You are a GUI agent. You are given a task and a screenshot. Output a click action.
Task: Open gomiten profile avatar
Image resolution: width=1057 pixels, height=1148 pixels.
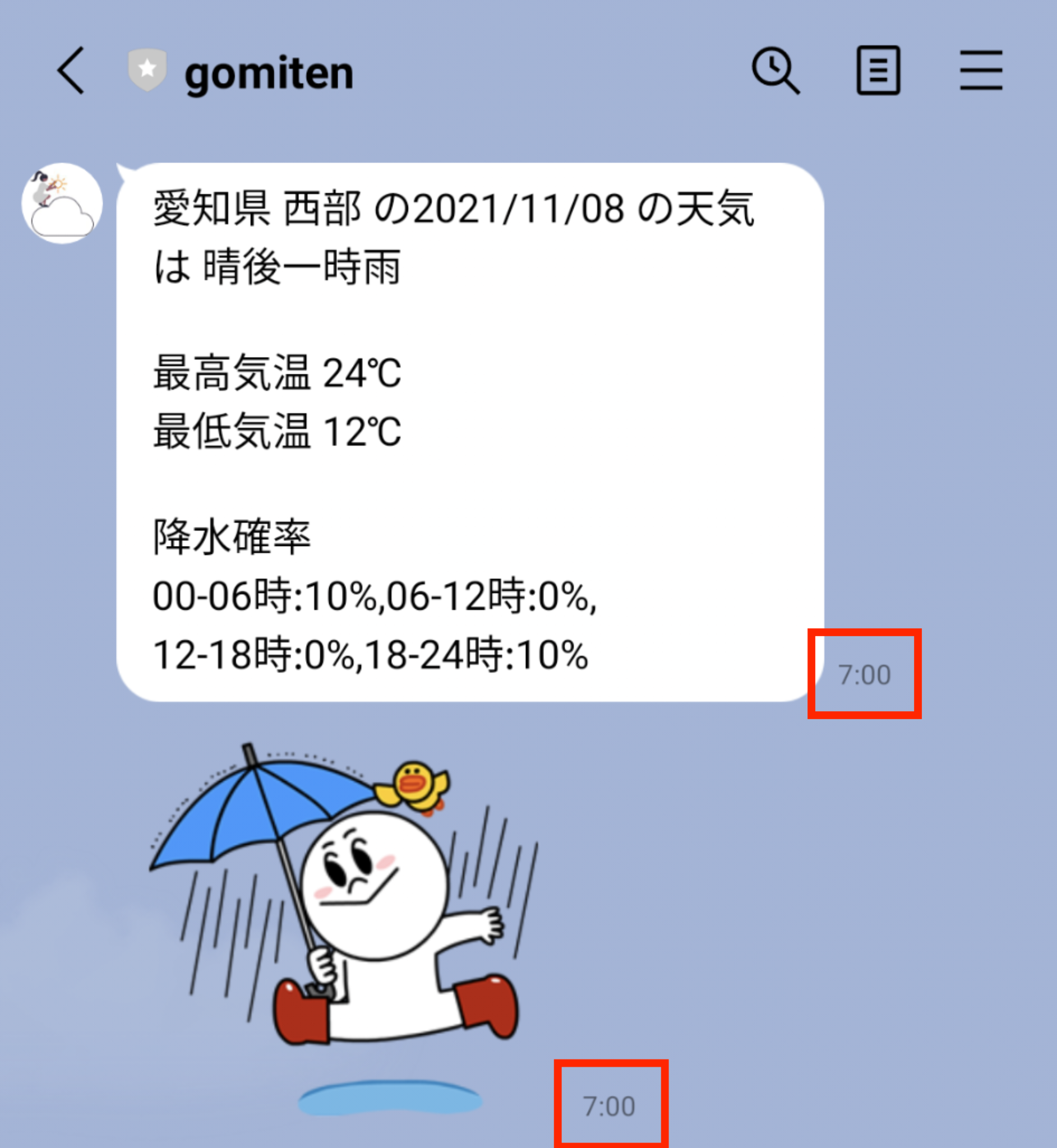click(62, 203)
